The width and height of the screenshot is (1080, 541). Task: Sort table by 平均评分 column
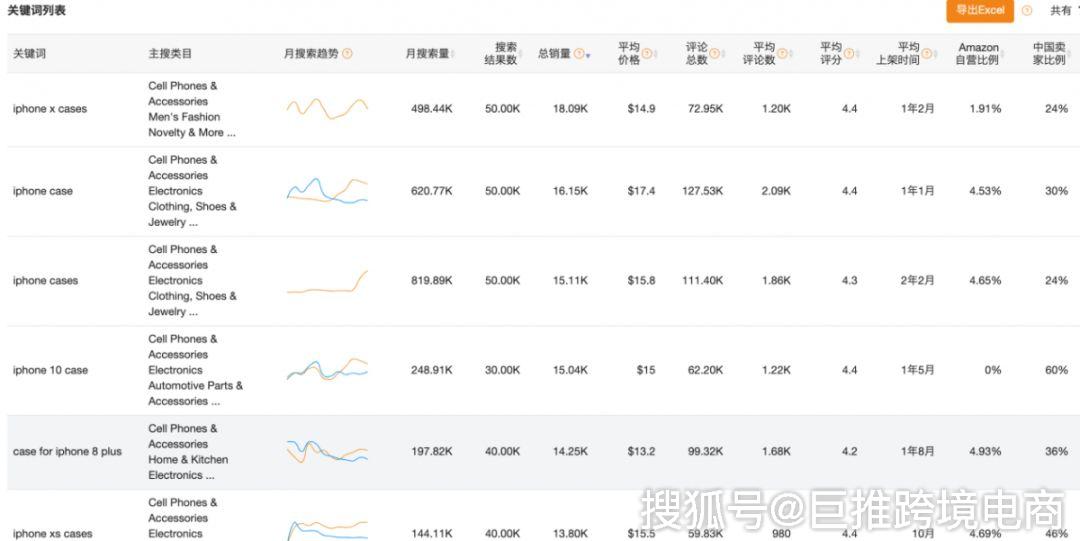(x=858, y=54)
